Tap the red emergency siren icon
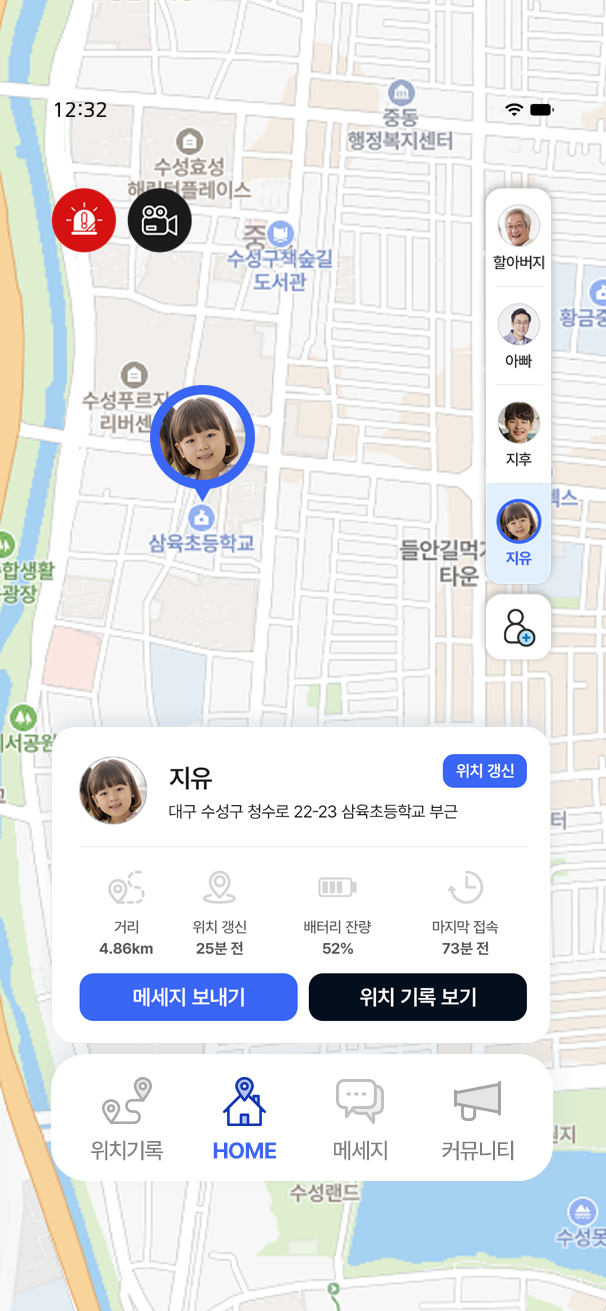 [84, 219]
